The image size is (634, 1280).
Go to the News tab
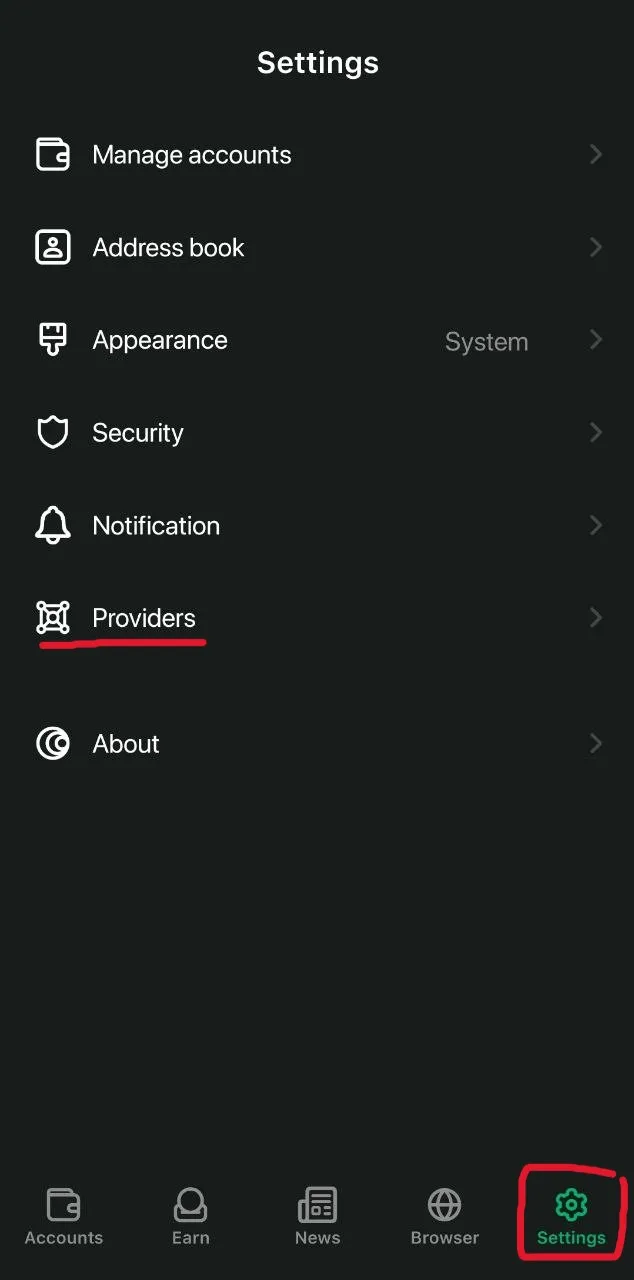[x=317, y=1216]
